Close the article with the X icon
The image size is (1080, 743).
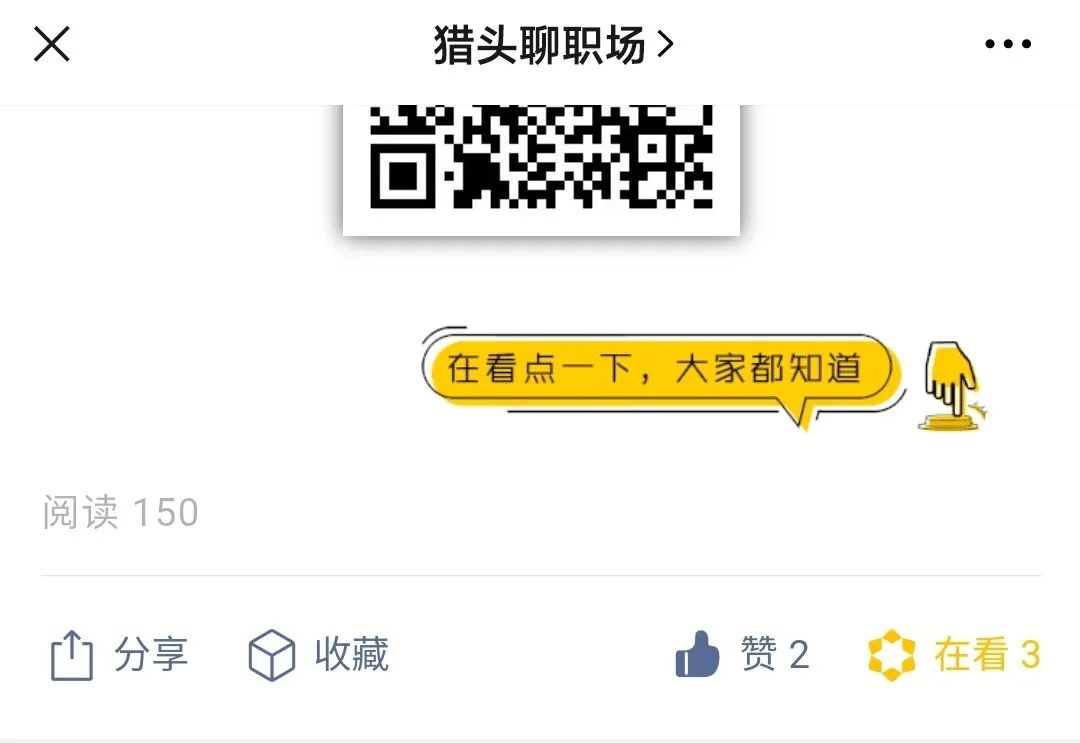[52, 44]
